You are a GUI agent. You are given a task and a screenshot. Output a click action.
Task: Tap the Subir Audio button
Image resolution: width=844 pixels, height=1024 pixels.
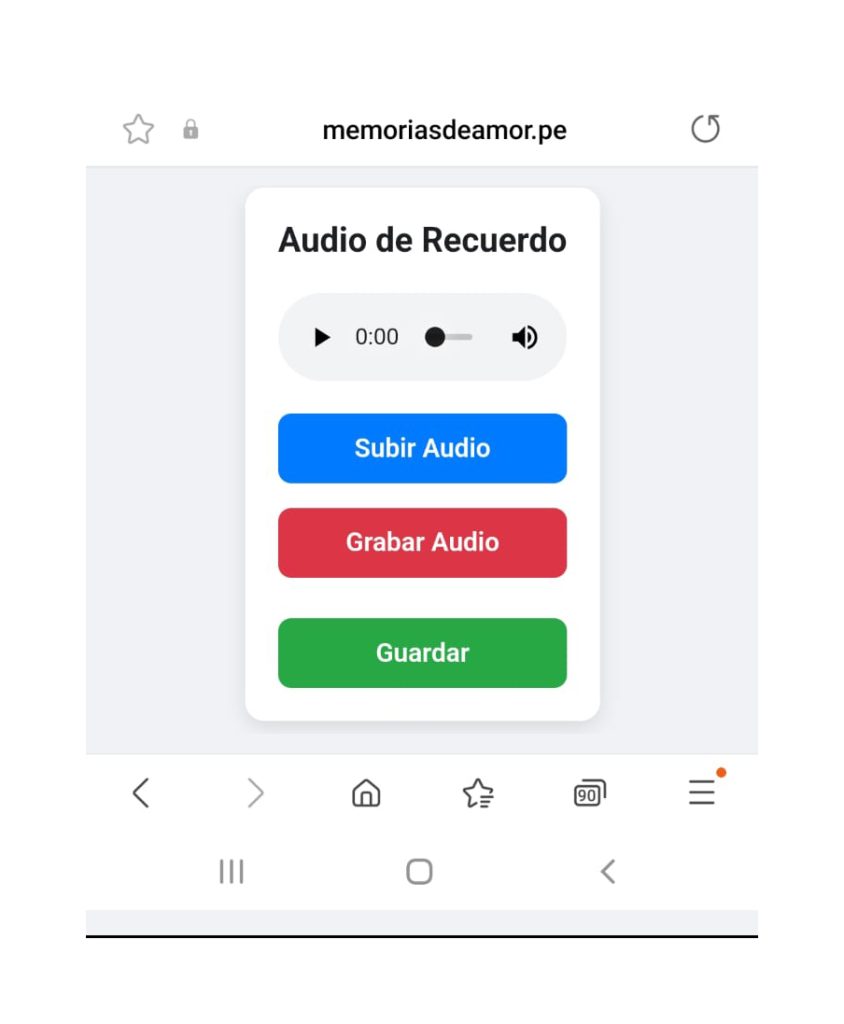(x=422, y=448)
